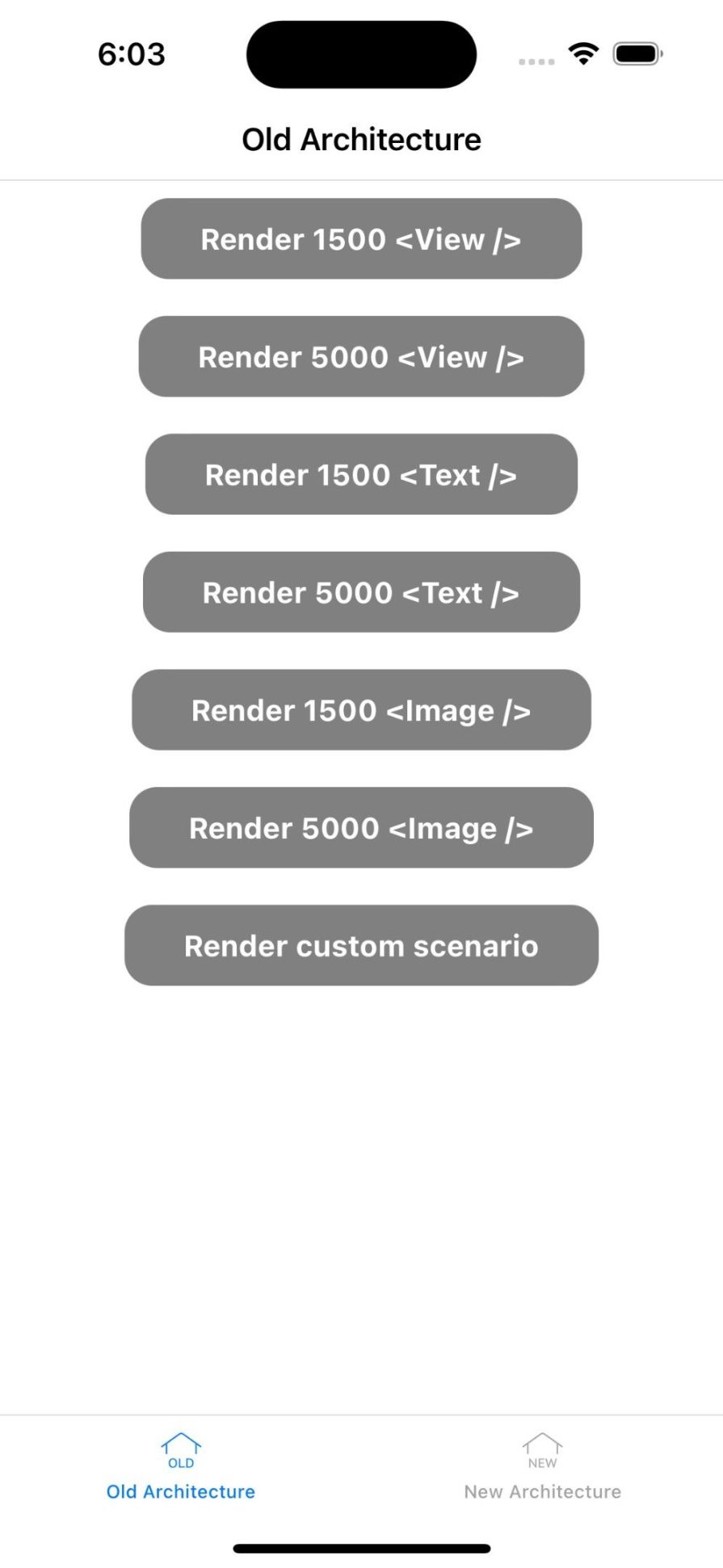
Task: Tap Render 1500 <View /> button
Action: (361, 239)
